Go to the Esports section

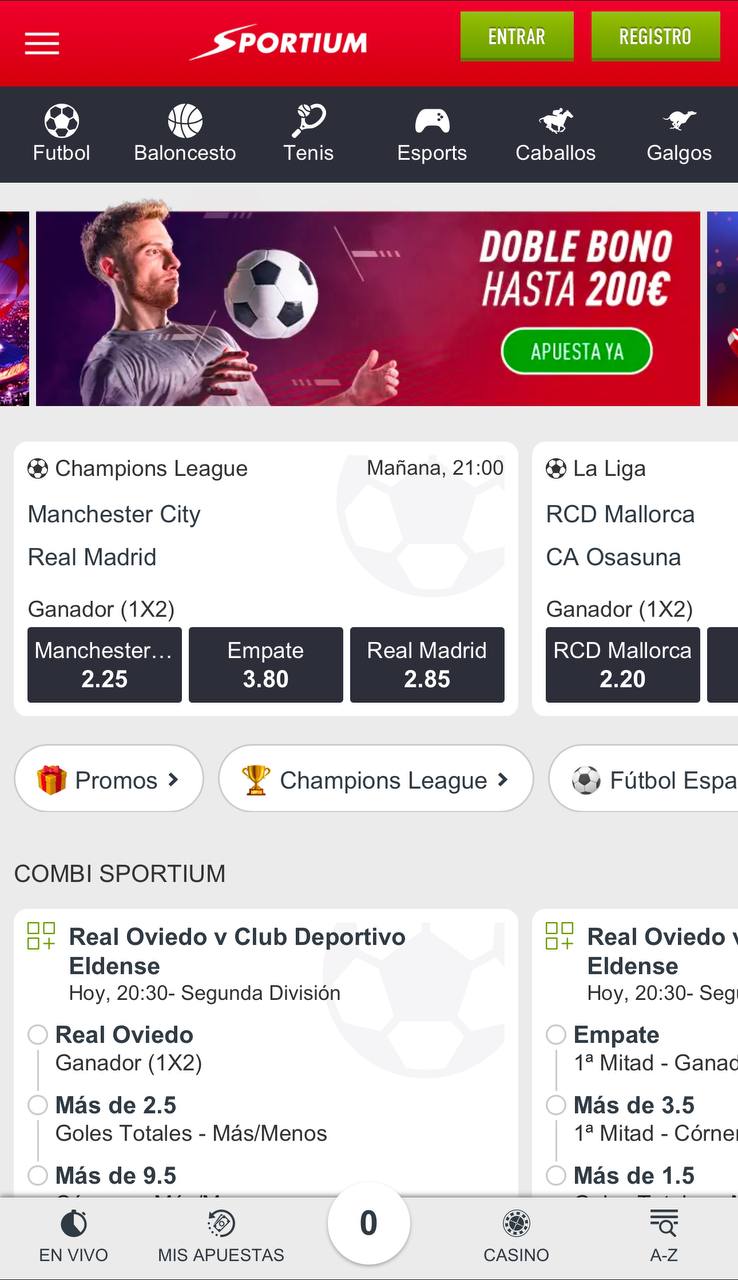point(432,134)
